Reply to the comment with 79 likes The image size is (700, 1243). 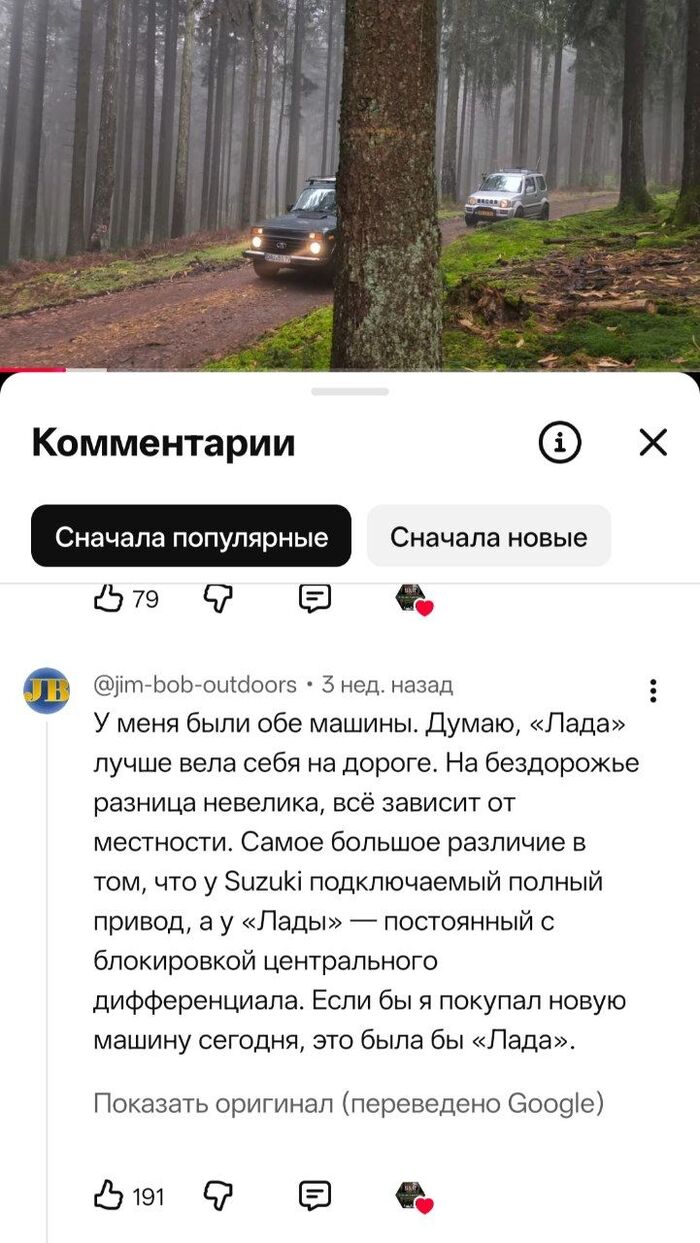(315, 598)
